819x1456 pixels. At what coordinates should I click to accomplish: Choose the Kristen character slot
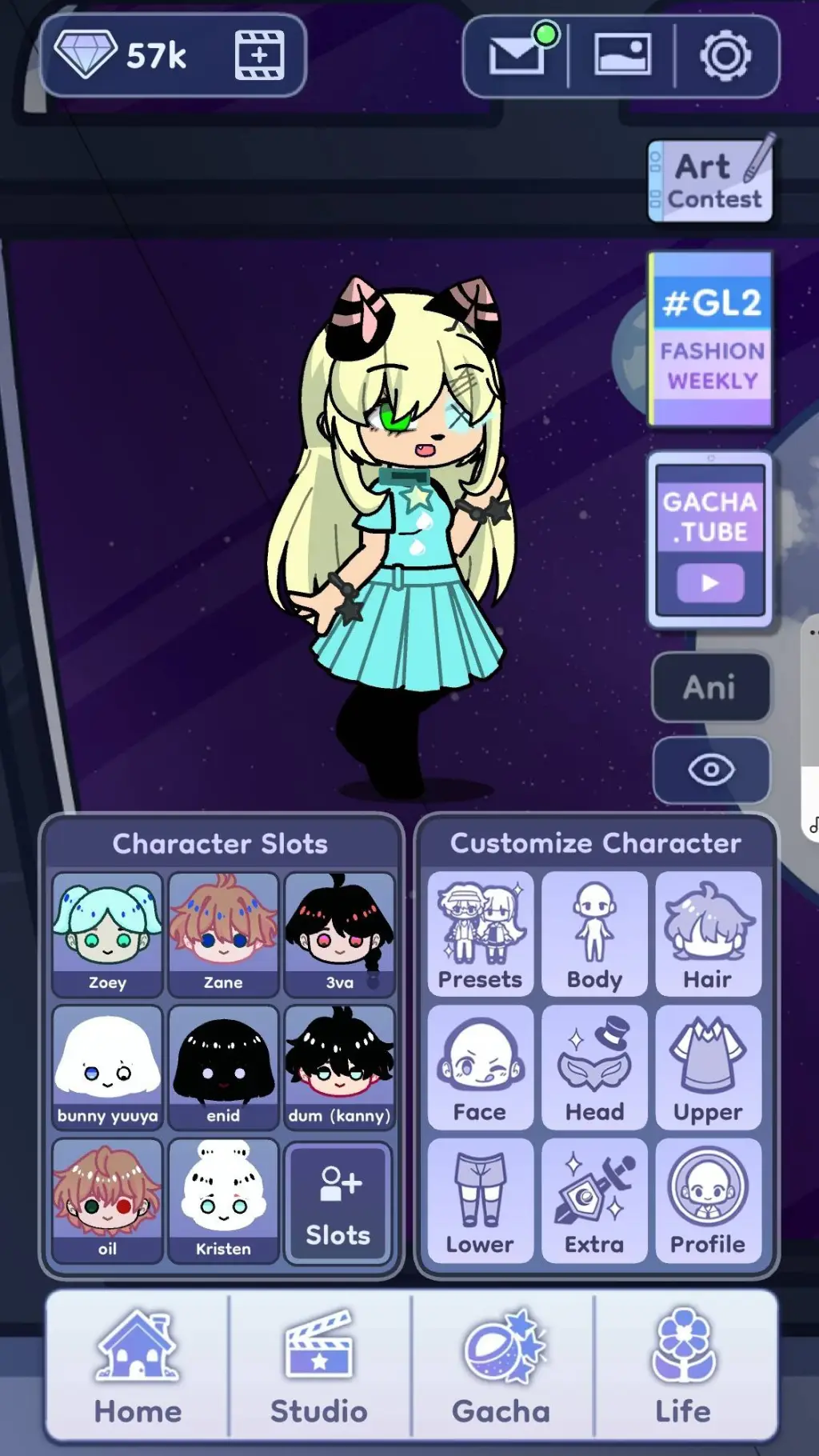click(x=223, y=1200)
